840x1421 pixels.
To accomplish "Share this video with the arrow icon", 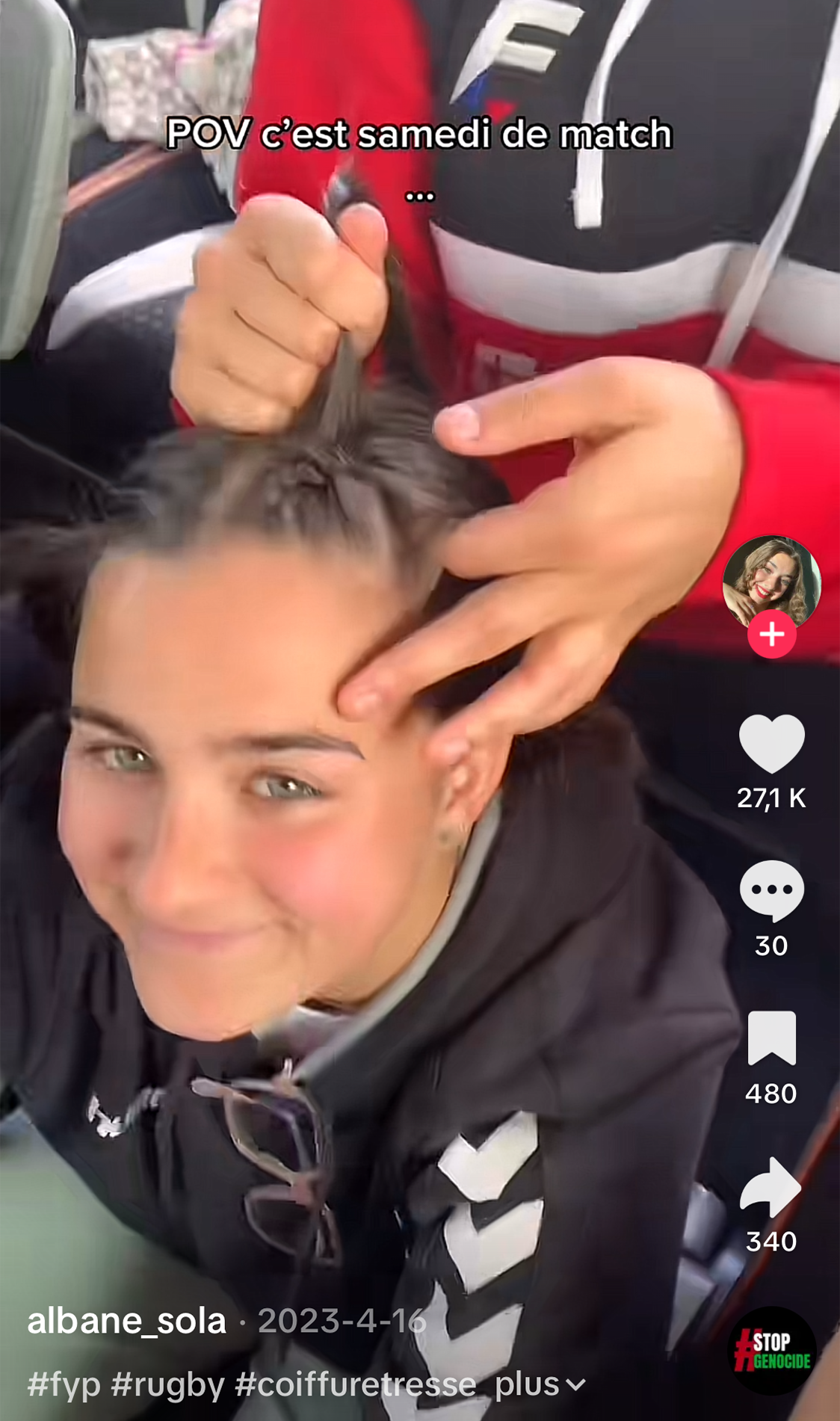I will [x=771, y=1186].
